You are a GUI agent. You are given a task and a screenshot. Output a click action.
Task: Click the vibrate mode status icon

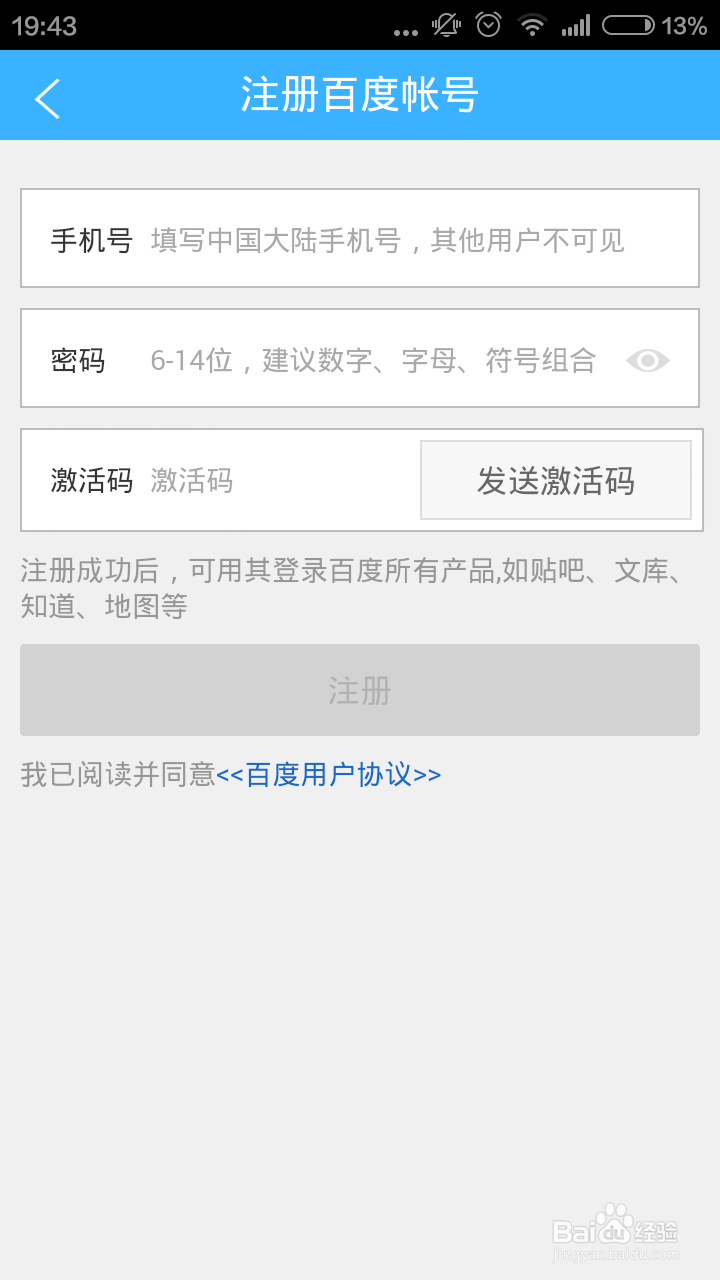click(x=445, y=27)
